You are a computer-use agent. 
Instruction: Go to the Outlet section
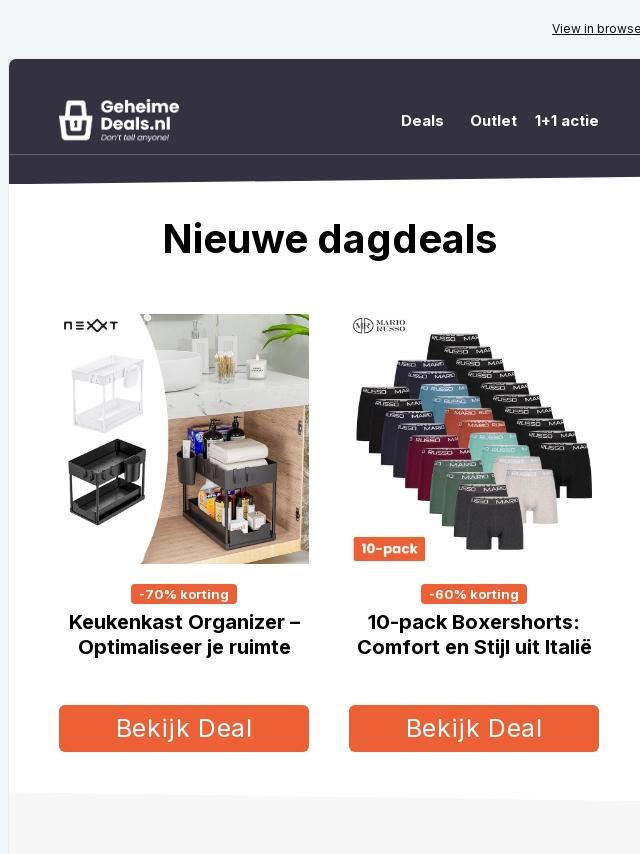click(493, 121)
